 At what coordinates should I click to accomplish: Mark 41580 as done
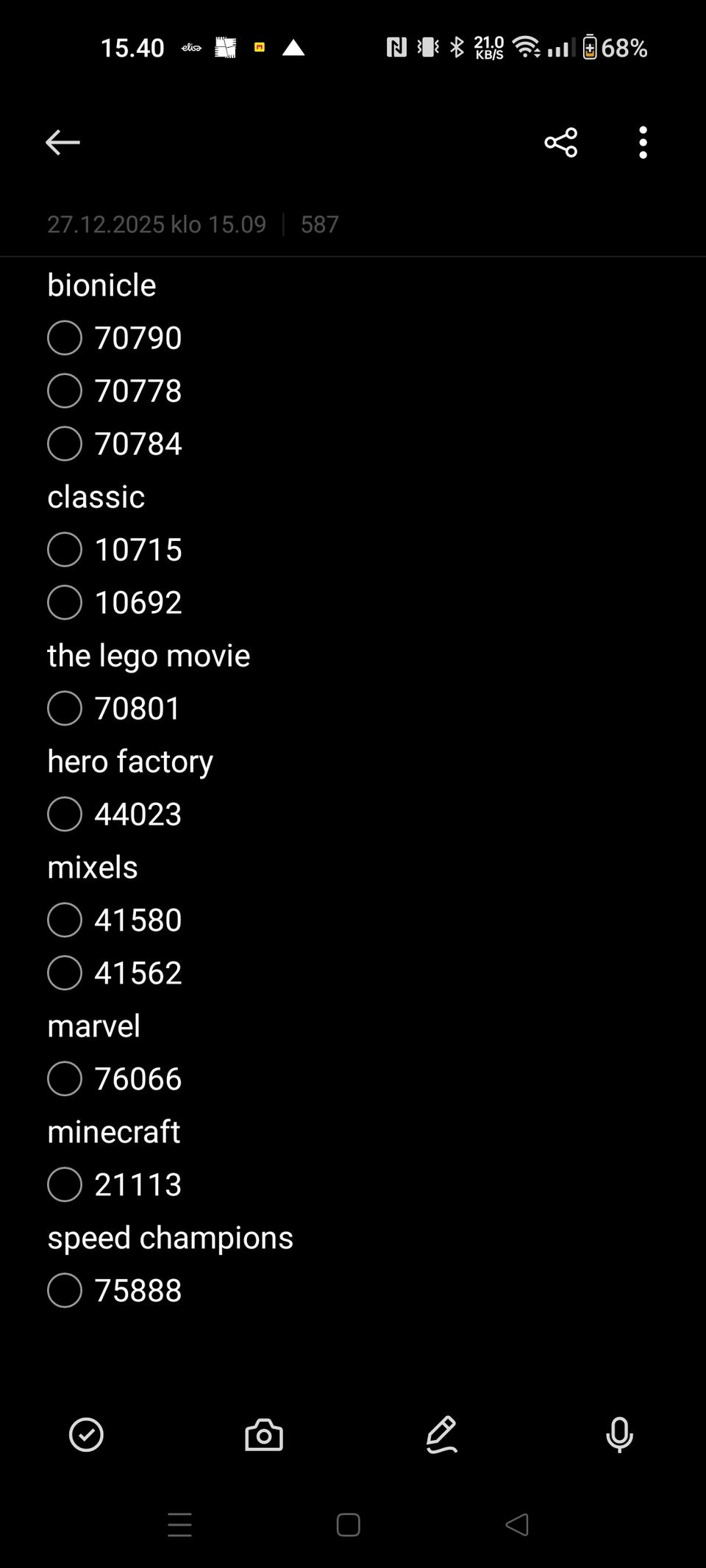coord(65,920)
